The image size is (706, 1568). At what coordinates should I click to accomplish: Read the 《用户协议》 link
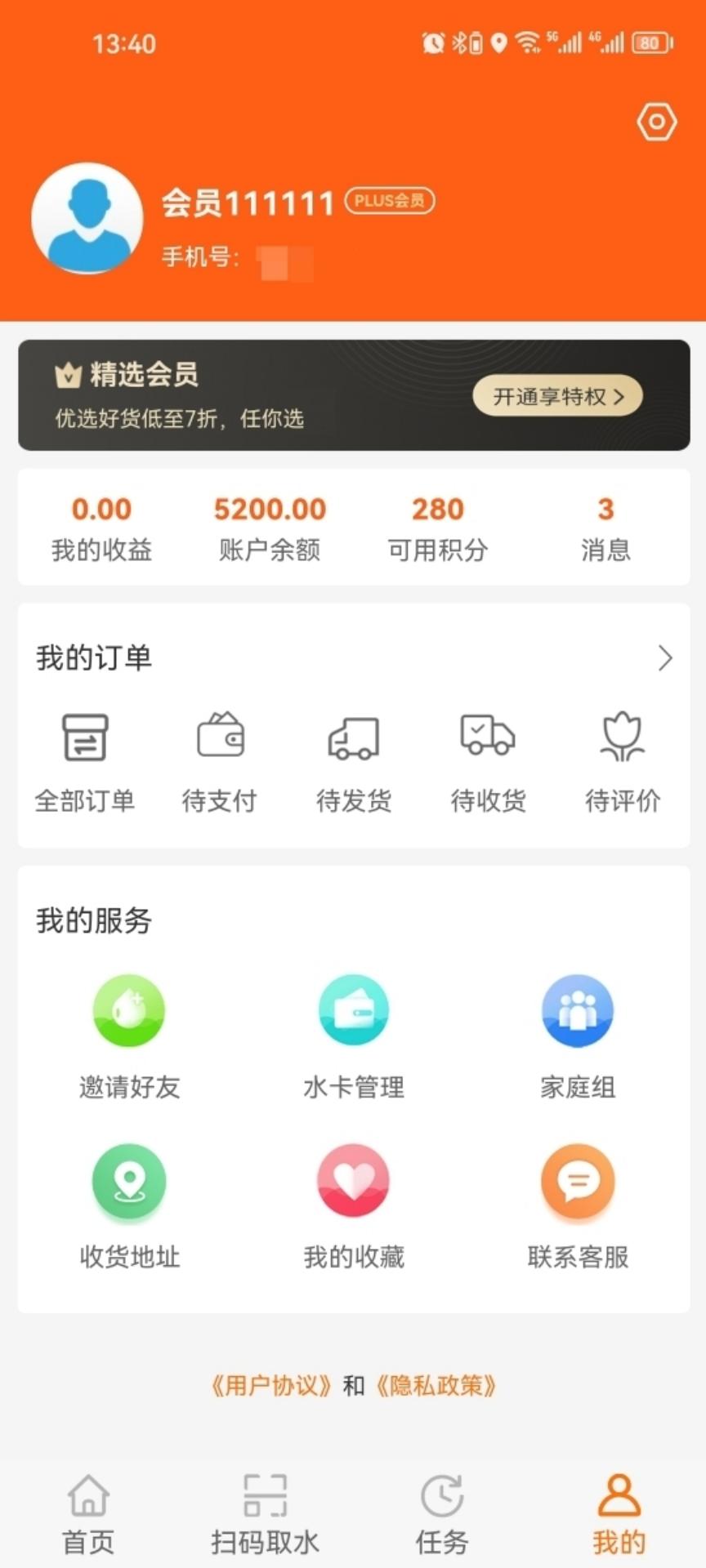coord(271,1386)
